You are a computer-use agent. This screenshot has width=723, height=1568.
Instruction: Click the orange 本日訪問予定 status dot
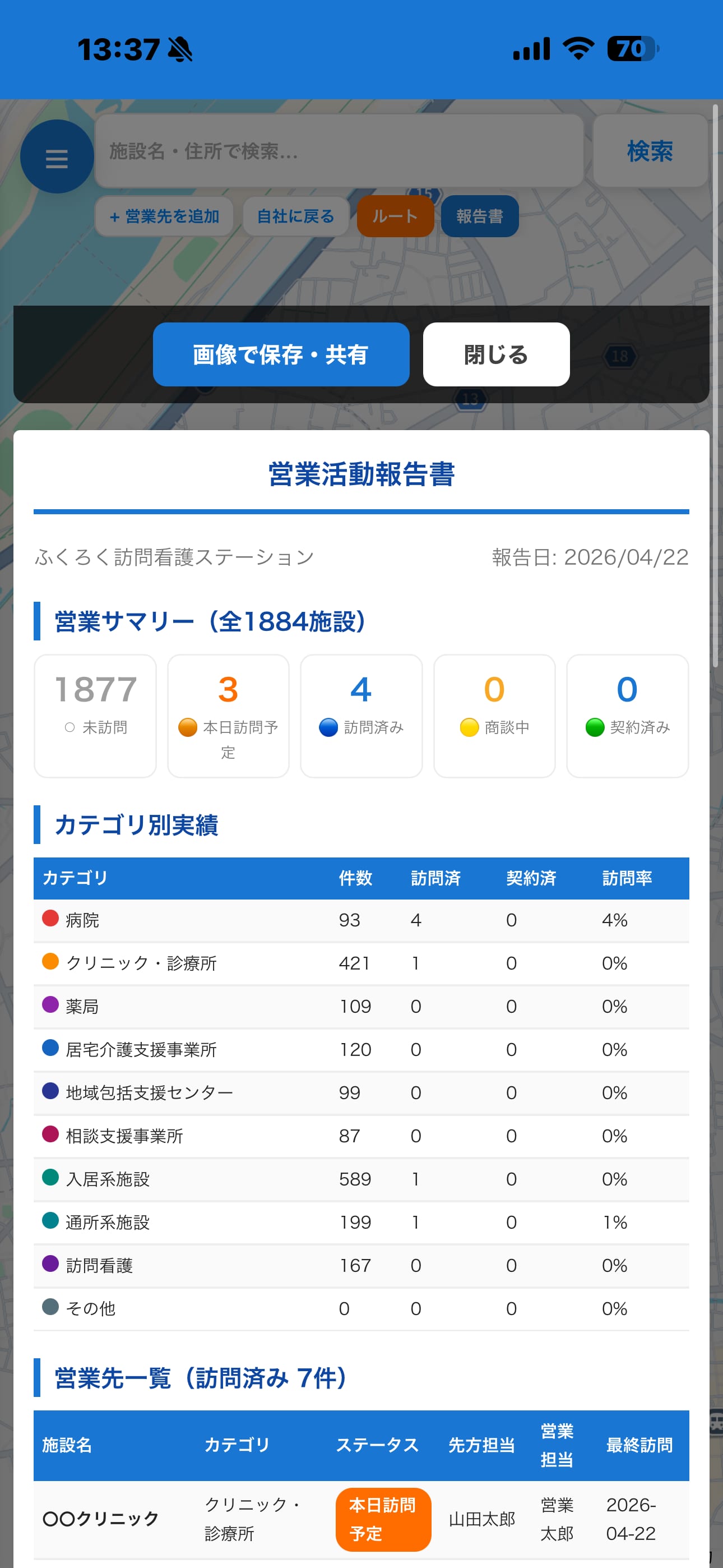186,727
